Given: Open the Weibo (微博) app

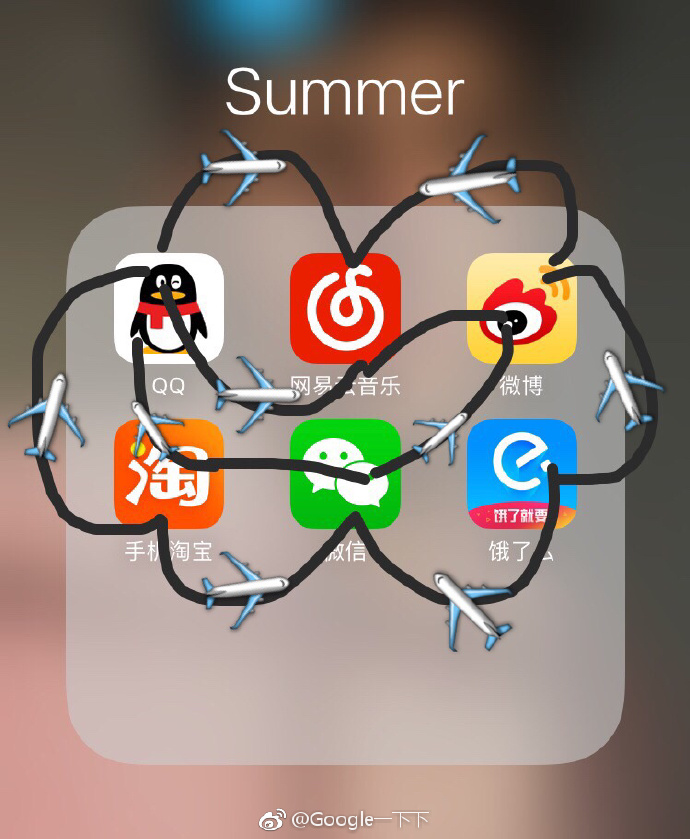Looking at the screenshot, I should coord(521,308).
